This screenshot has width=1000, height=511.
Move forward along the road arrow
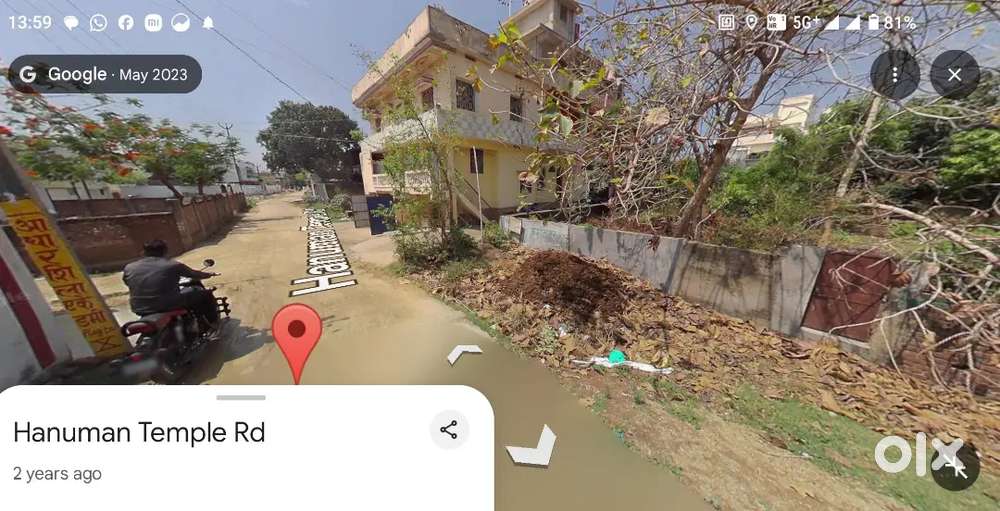pyautogui.click(x=463, y=353)
